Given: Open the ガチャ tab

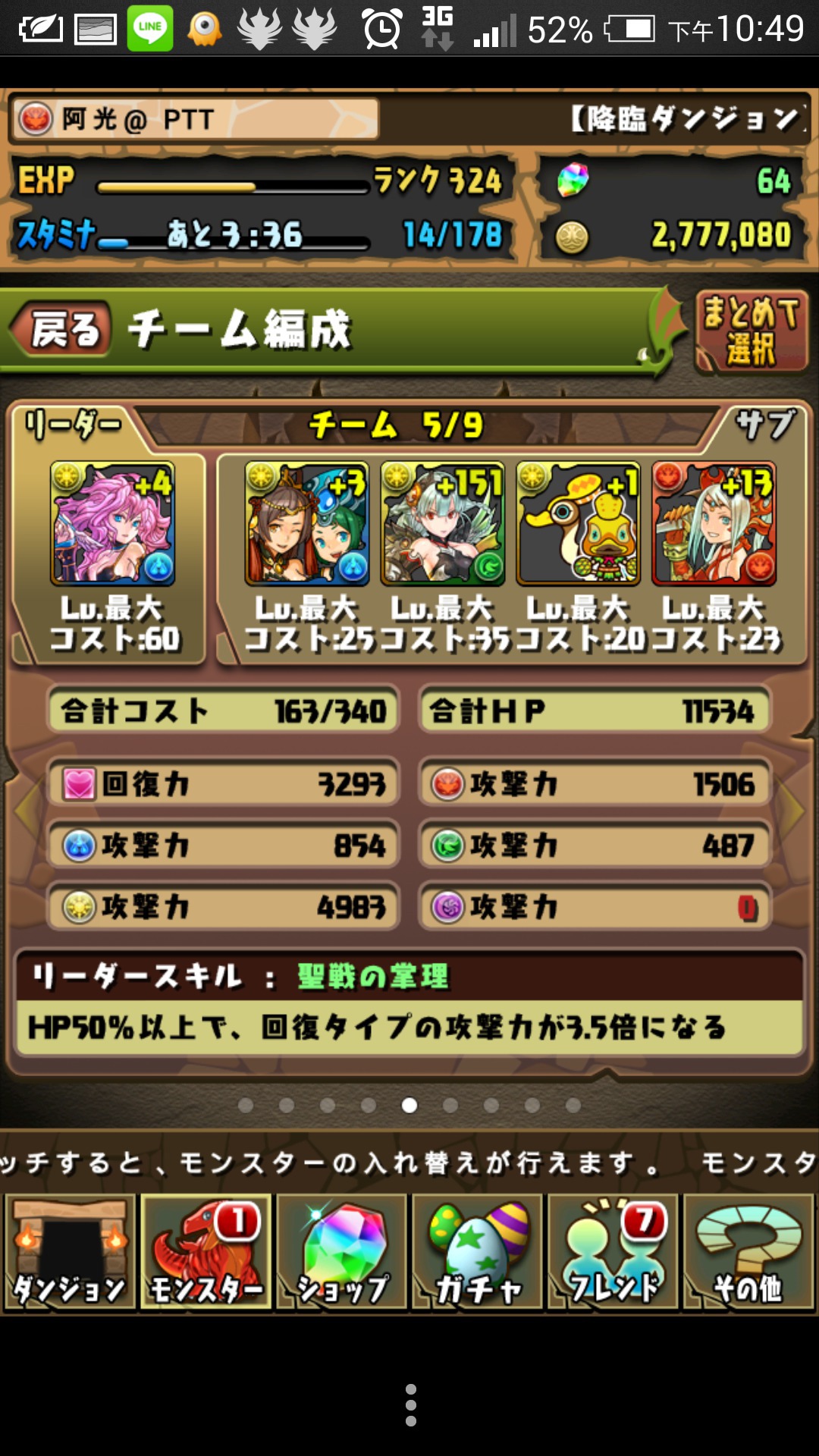Looking at the screenshot, I should 478,1252.
